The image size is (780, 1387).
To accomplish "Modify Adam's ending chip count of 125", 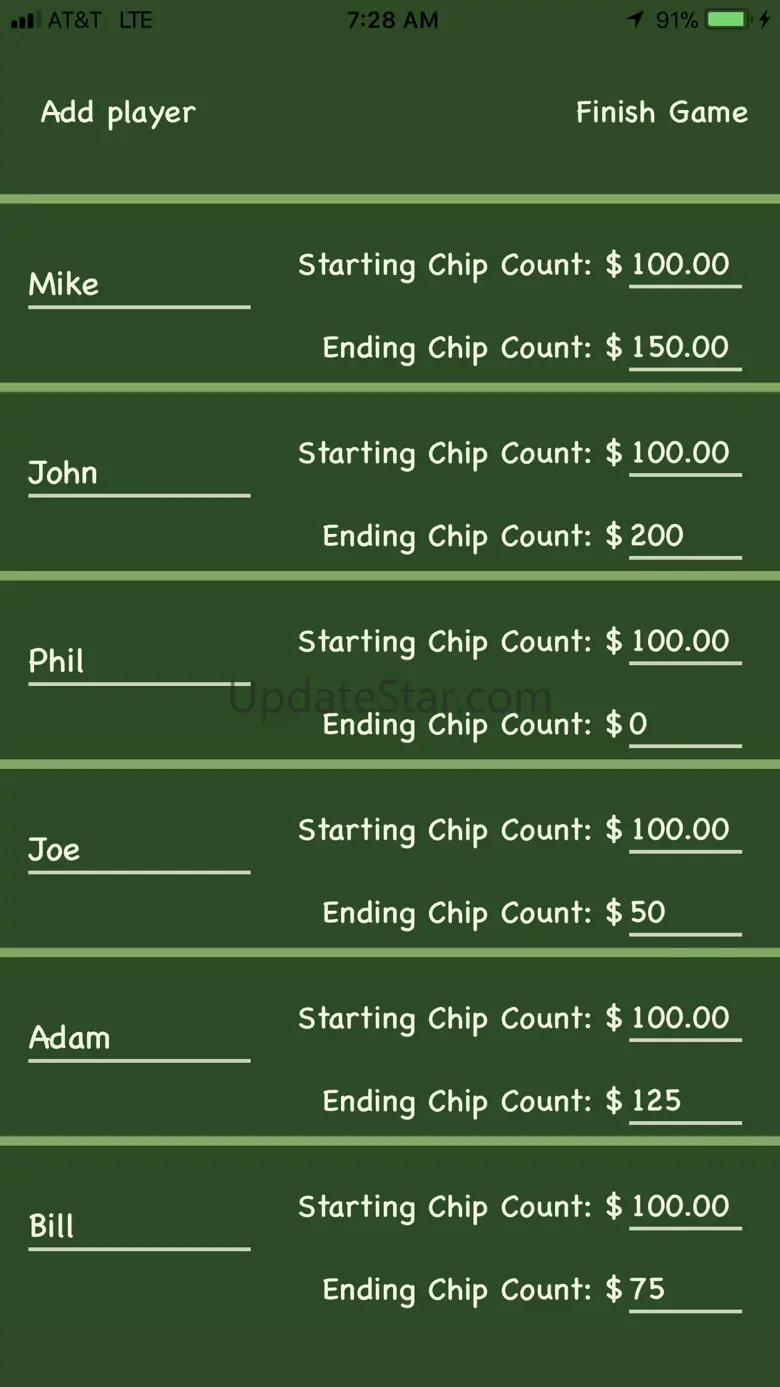I will tap(684, 1101).
